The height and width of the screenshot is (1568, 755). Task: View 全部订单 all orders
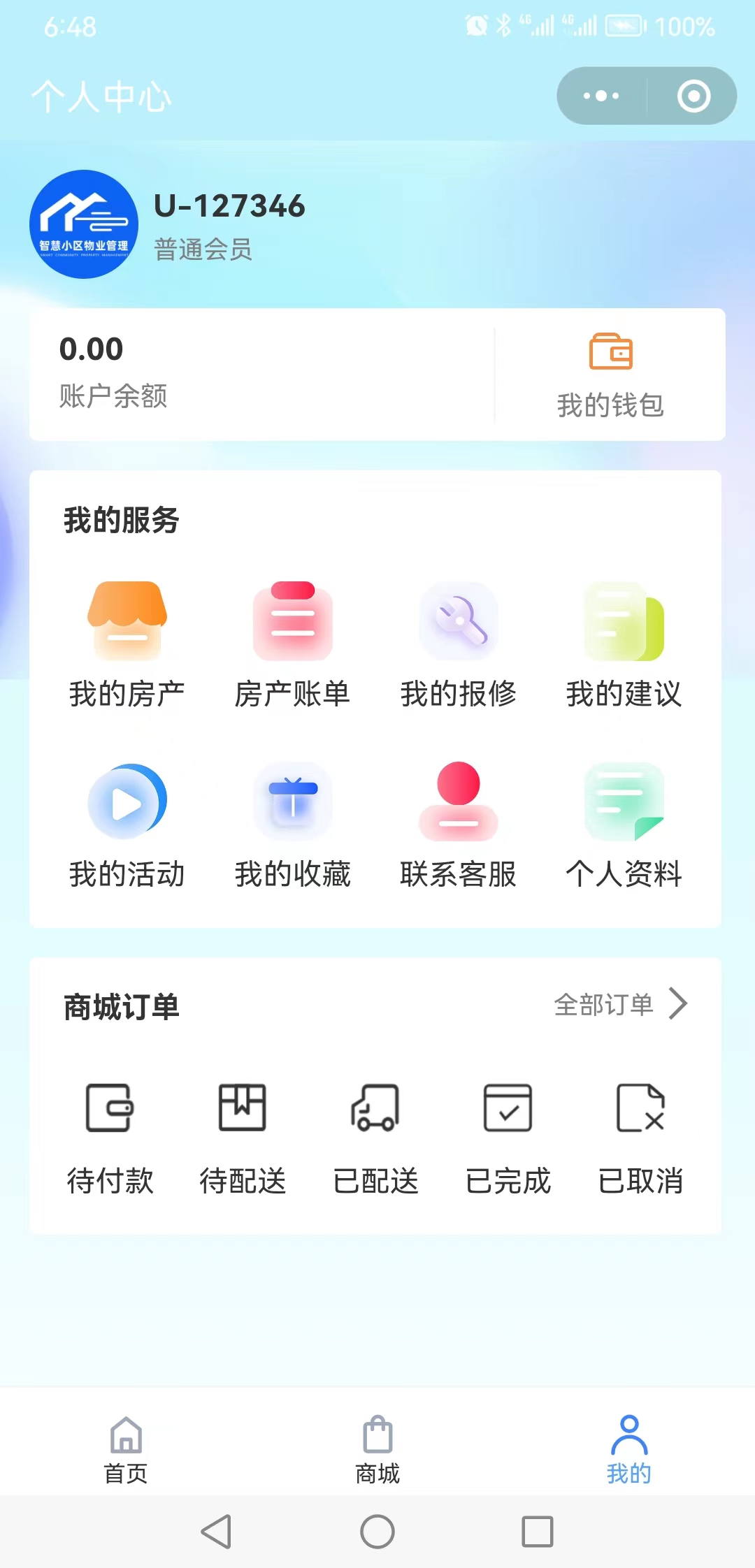[620, 1004]
